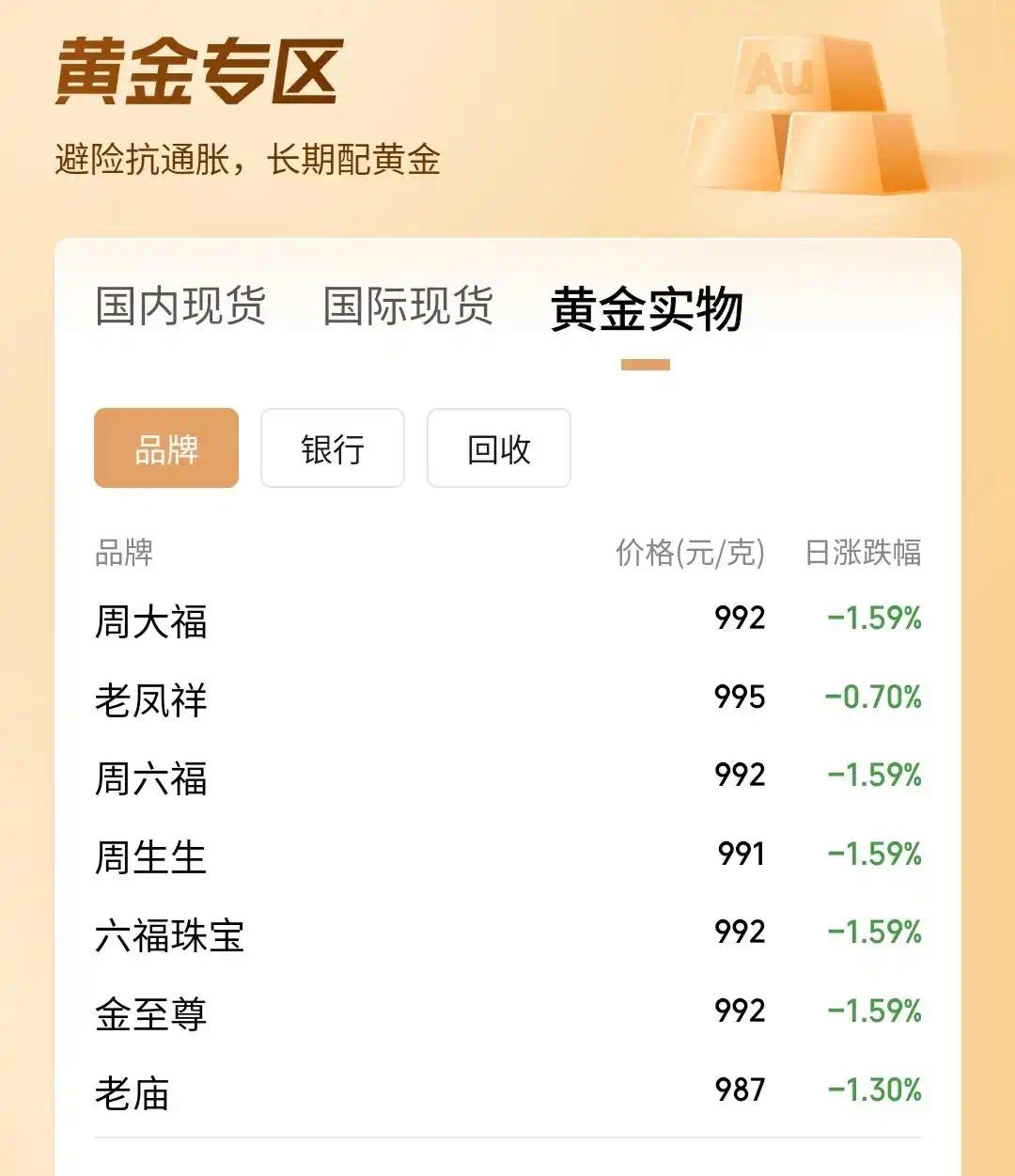Viewport: 1015px width, 1176px height.
Task: Open the 老凤祥 gold price row
Action: (507, 699)
